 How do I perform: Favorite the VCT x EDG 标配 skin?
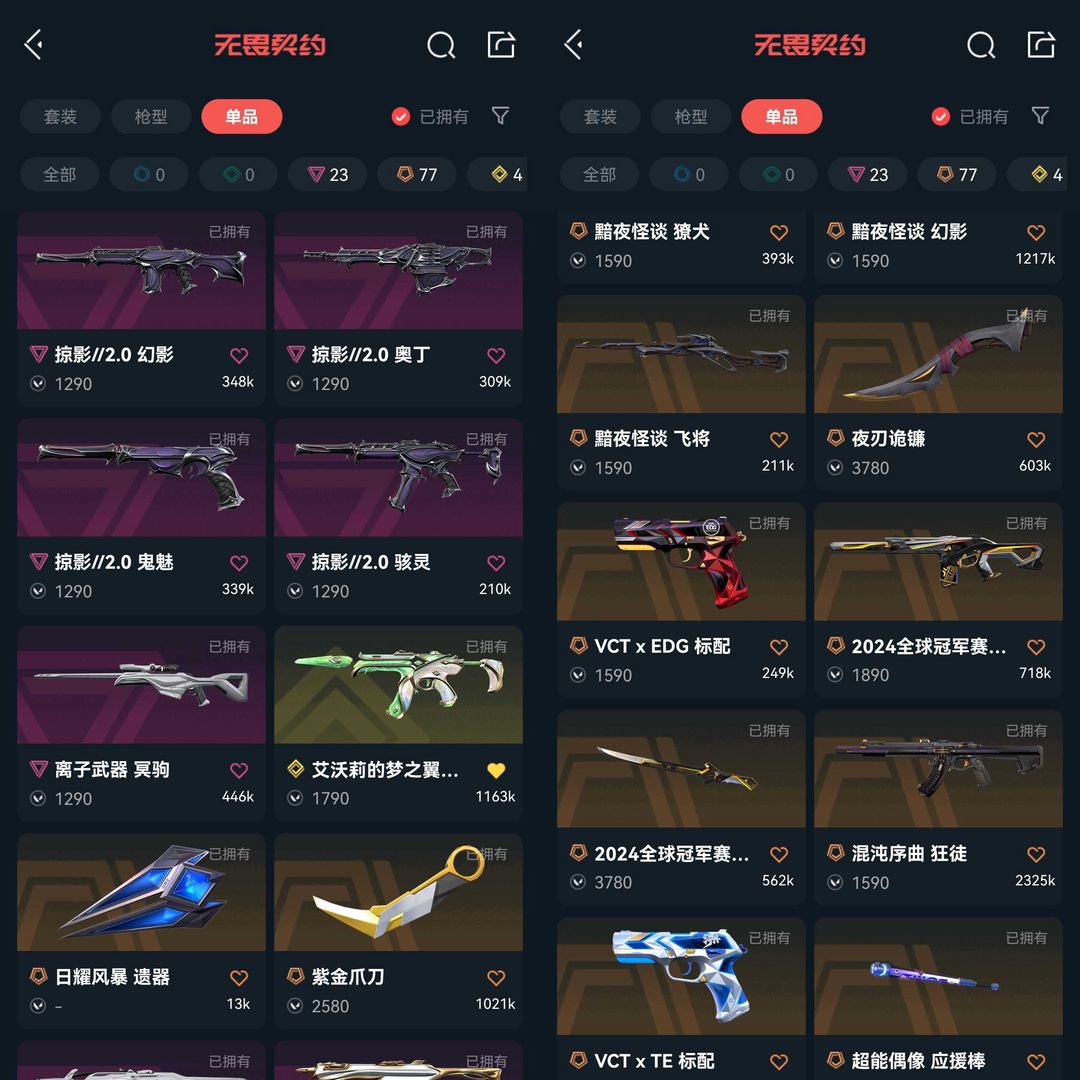tap(779, 647)
